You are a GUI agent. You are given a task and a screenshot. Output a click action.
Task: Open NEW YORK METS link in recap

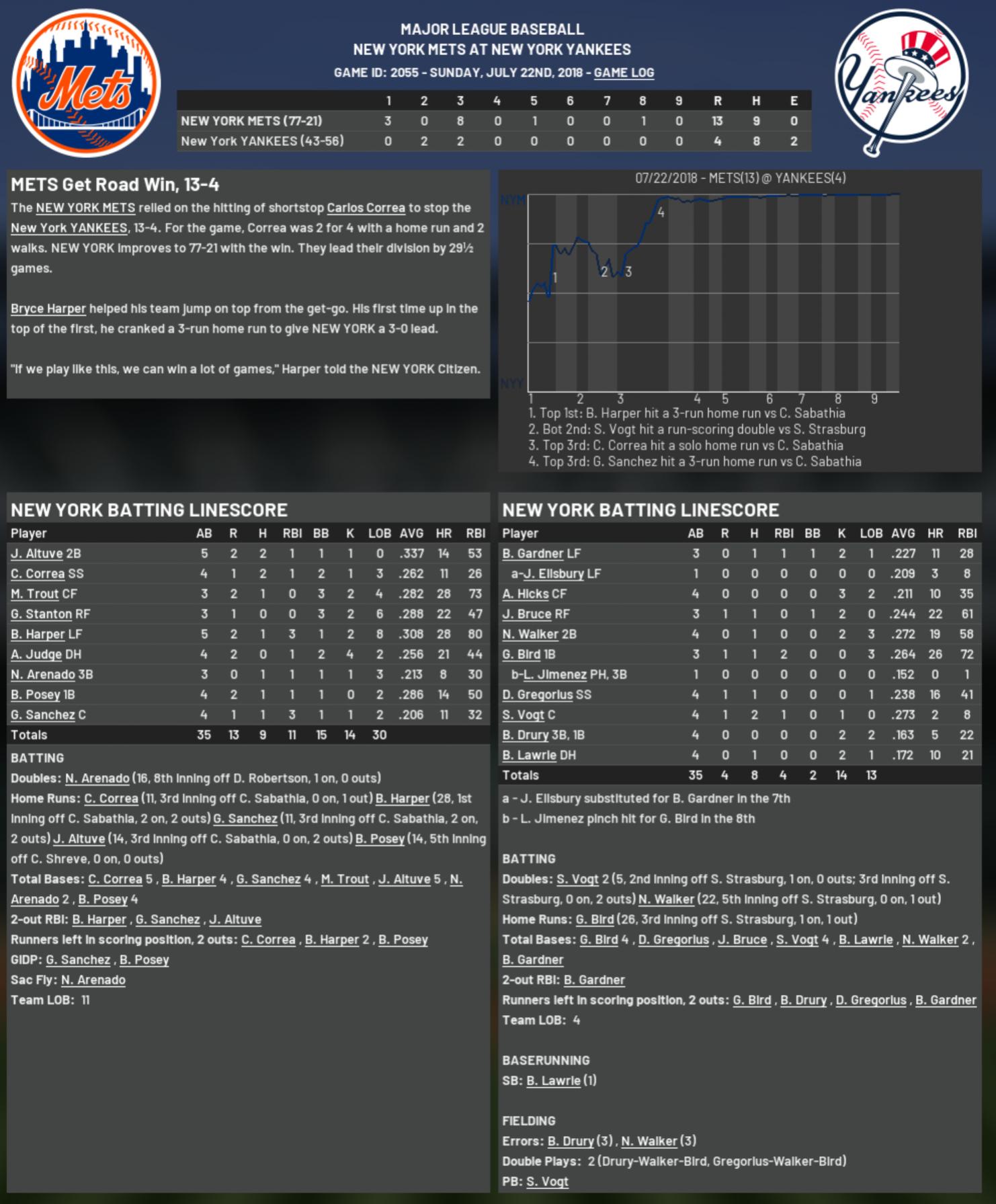point(85,208)
